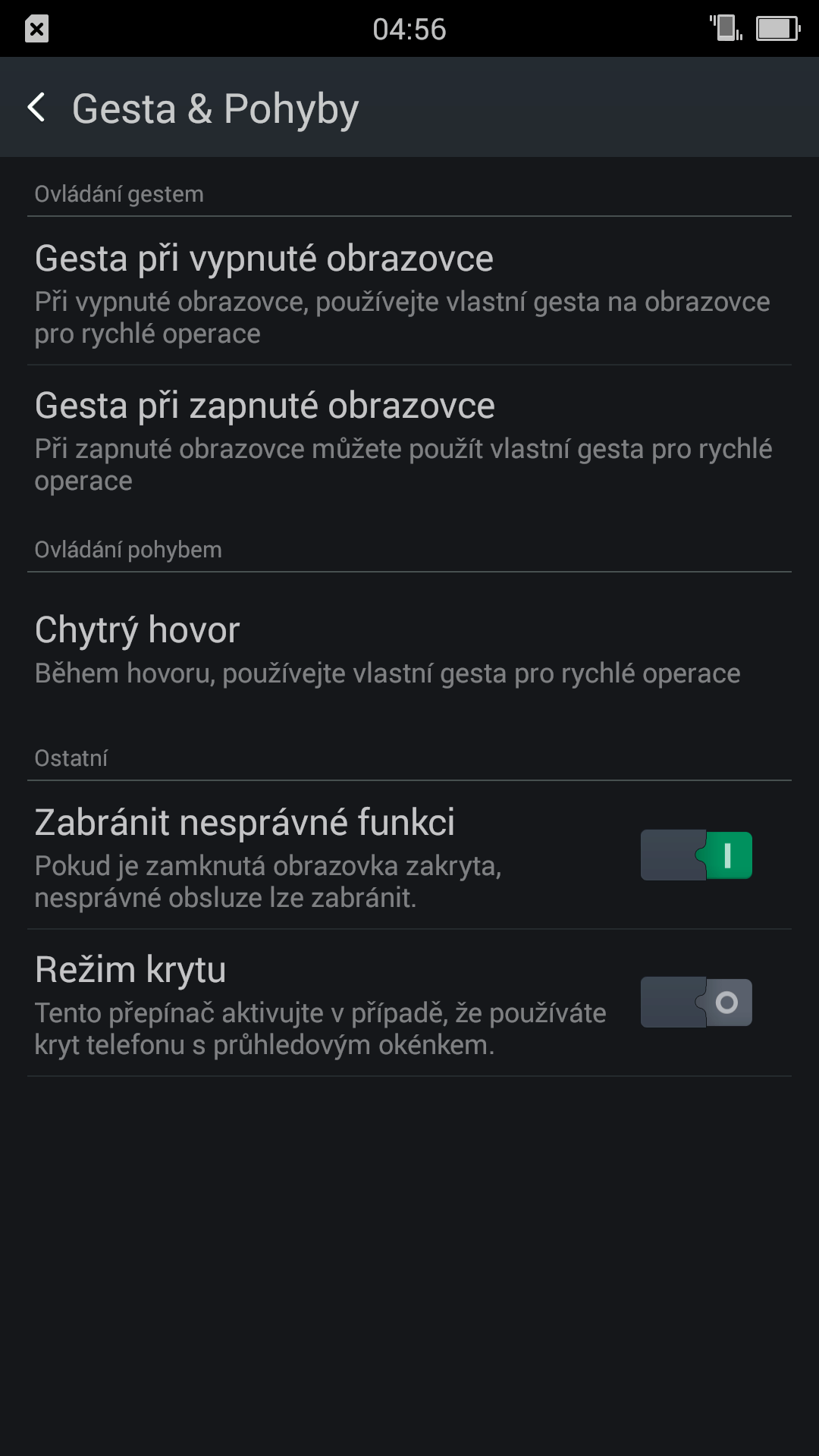
Task: Open Gesta při vypnuté obrazovce
Action: 409,291
